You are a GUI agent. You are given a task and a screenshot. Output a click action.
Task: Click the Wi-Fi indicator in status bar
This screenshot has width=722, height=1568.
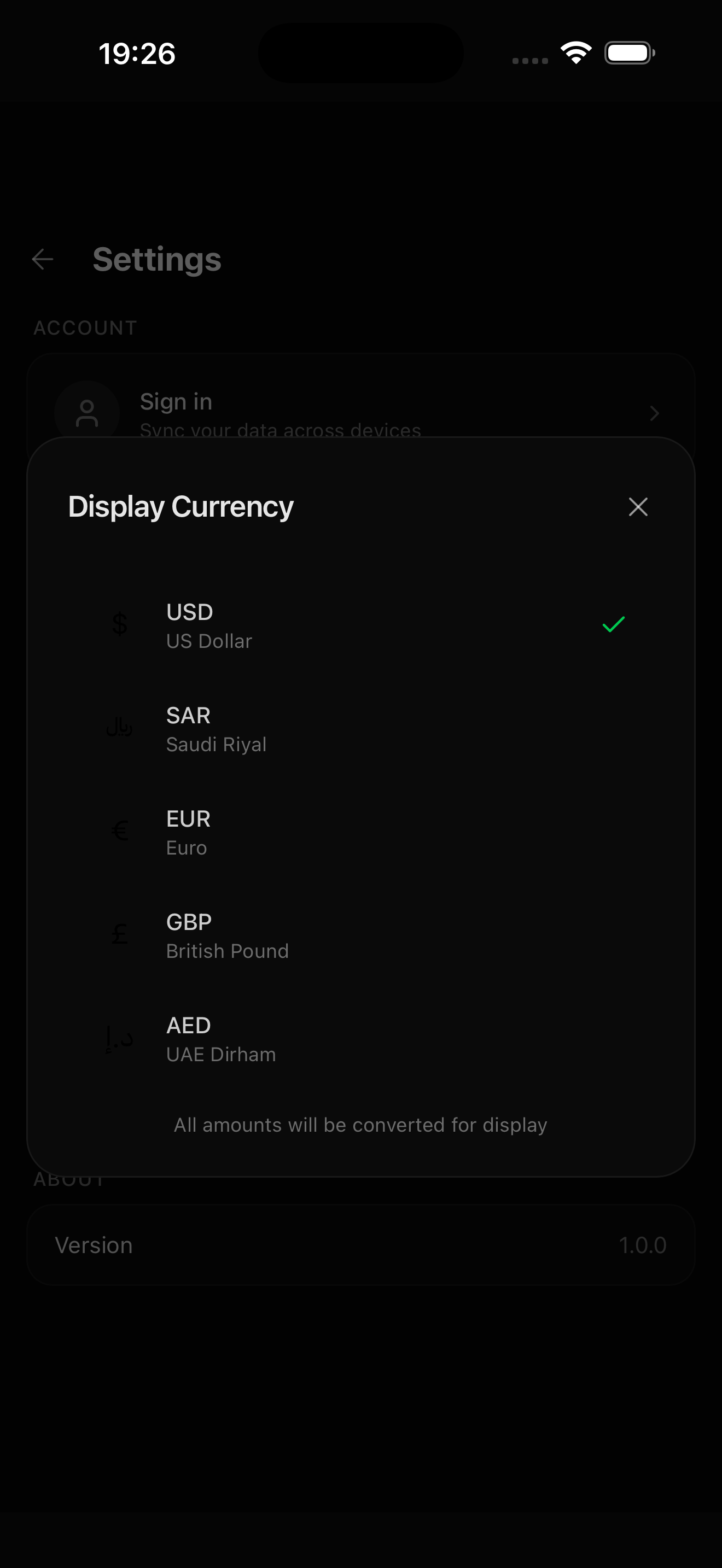point(575,53)
